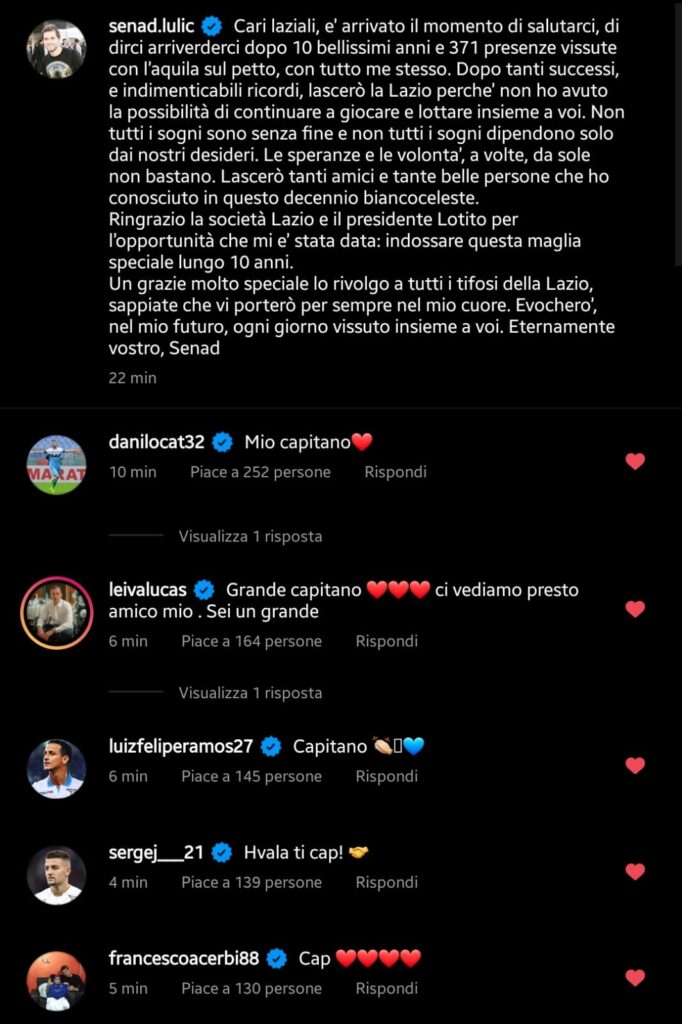Viewport: 682px width, 1024px height.
Task: Open leivalucas's profile avatar
Action: click(56, 612)
